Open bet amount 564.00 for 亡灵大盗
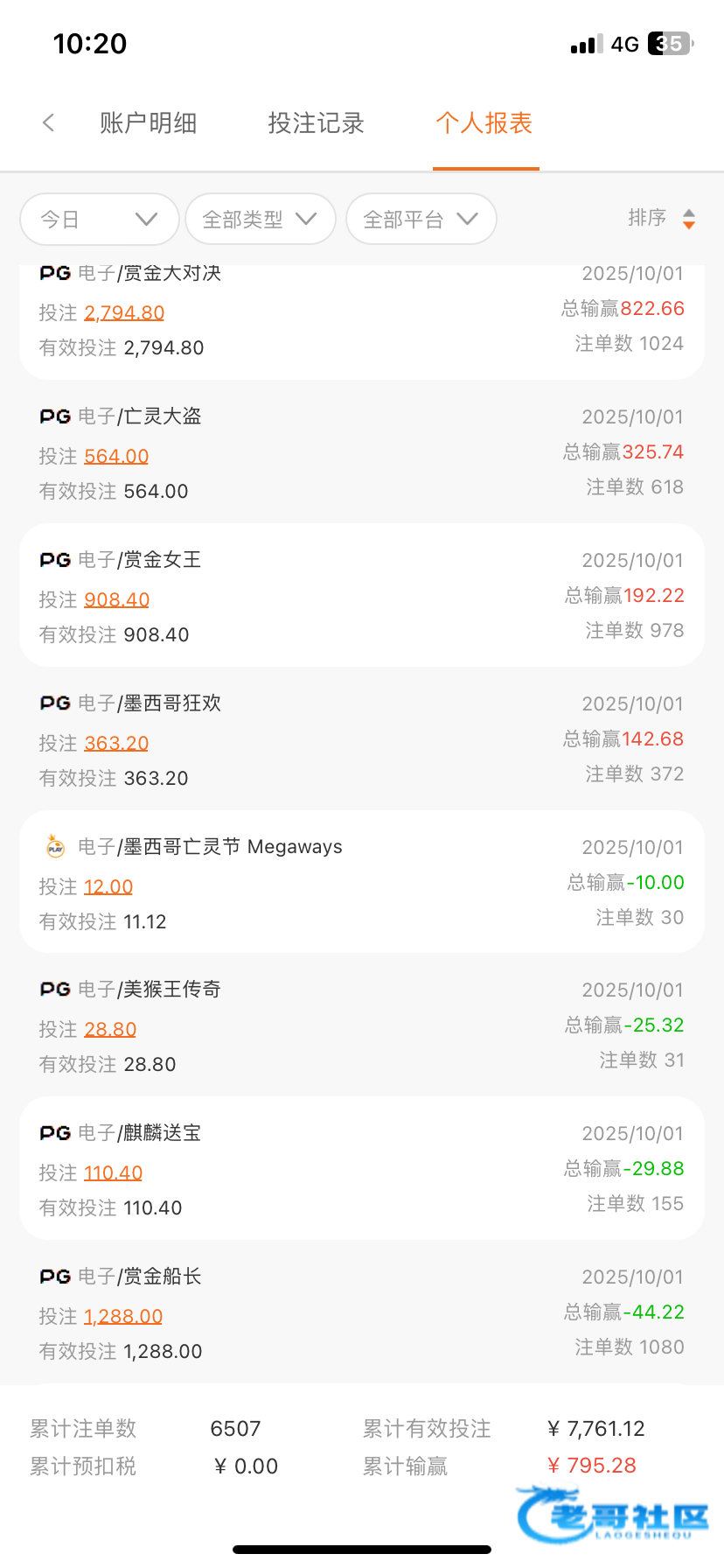This screenshot has width=724, height=1568. click(x=116, y=456)
